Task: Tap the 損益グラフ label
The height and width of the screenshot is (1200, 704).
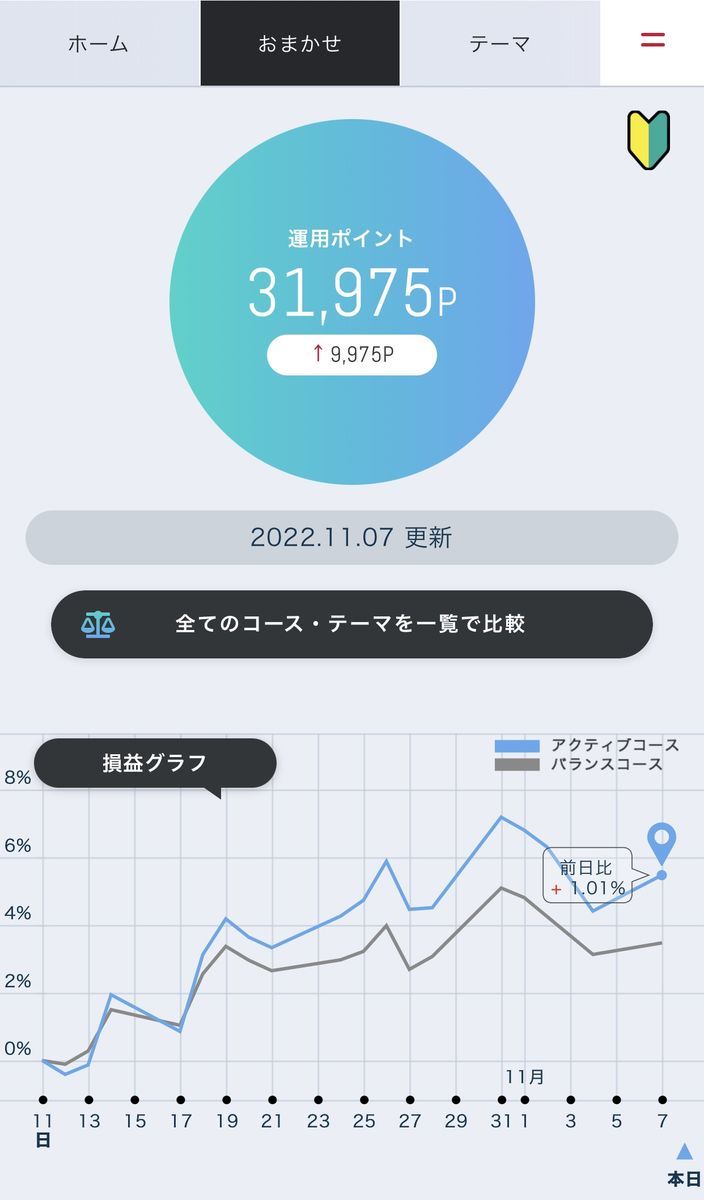Action: coord(155,763)
